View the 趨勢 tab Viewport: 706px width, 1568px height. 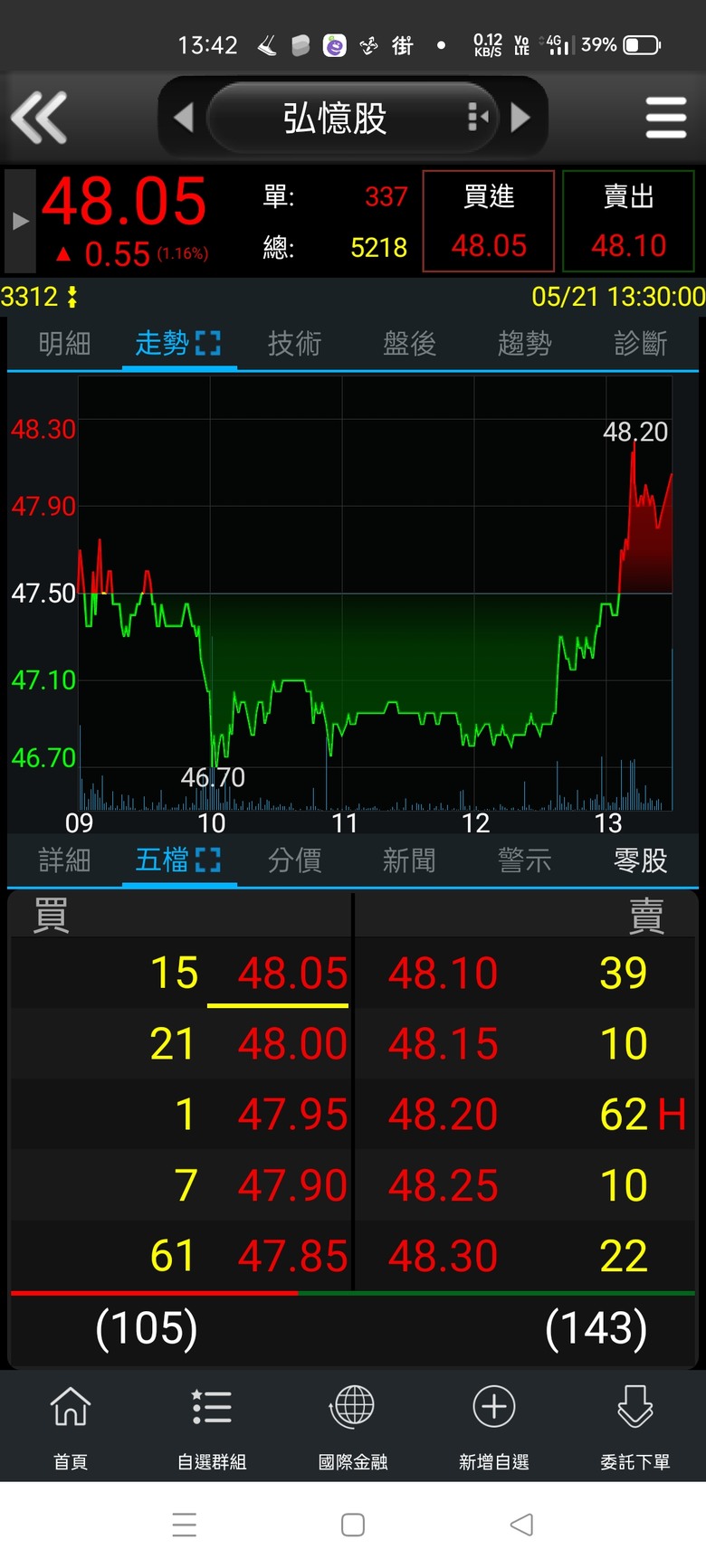tap(524, 344)
